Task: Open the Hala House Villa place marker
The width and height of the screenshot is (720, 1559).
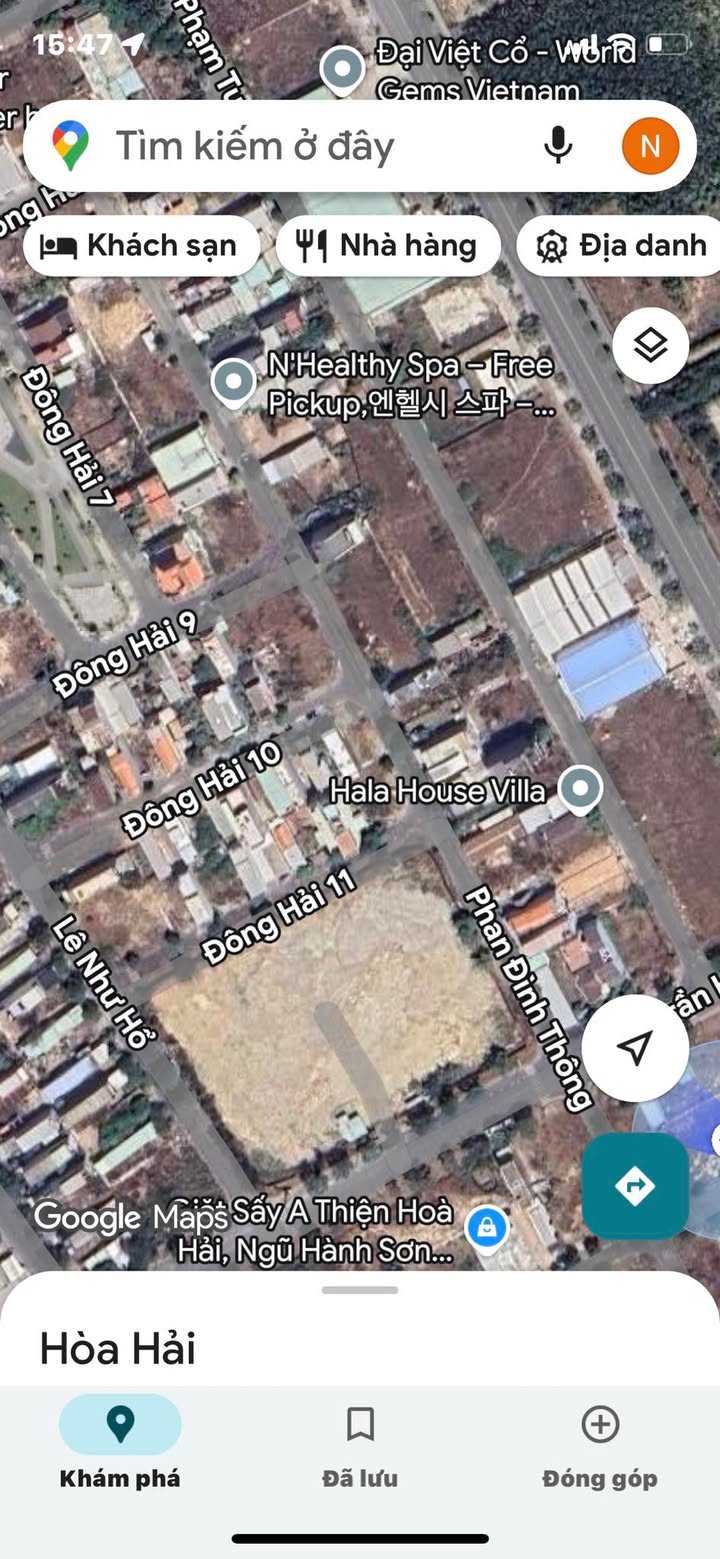Action: coord(580,788)
